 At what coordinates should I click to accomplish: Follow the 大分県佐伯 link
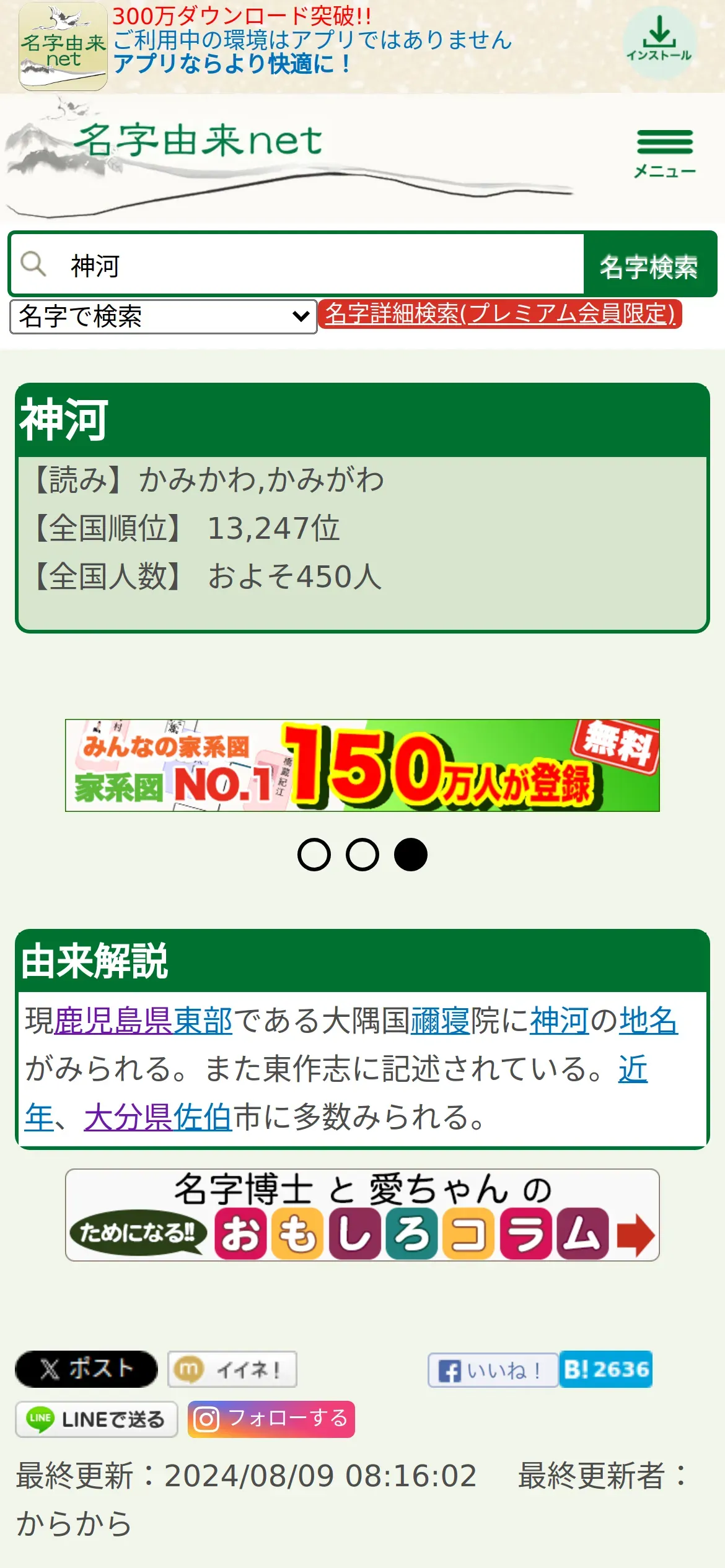tap(158, 1117)
